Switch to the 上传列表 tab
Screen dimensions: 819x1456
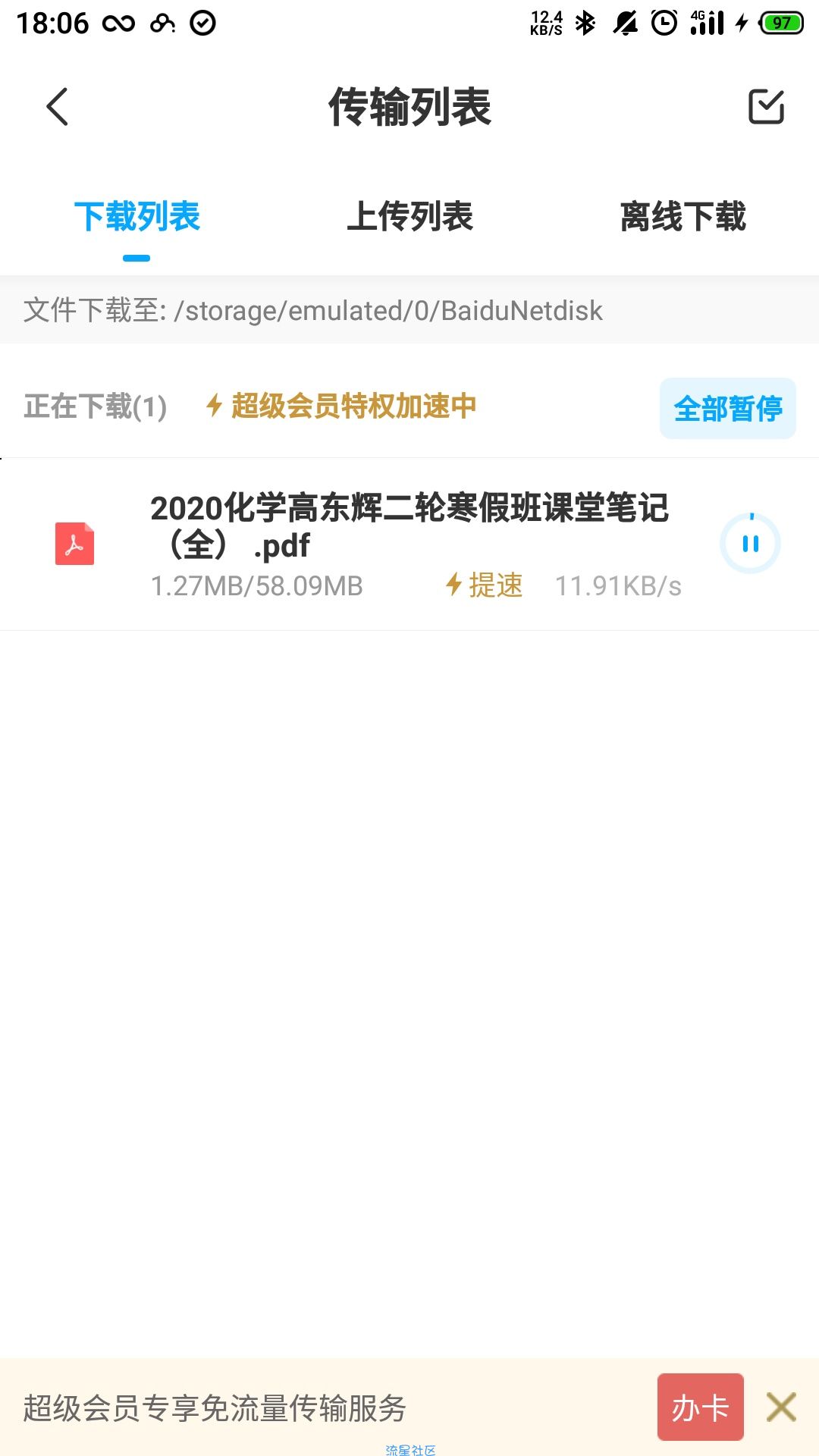[x=409, y=217]
